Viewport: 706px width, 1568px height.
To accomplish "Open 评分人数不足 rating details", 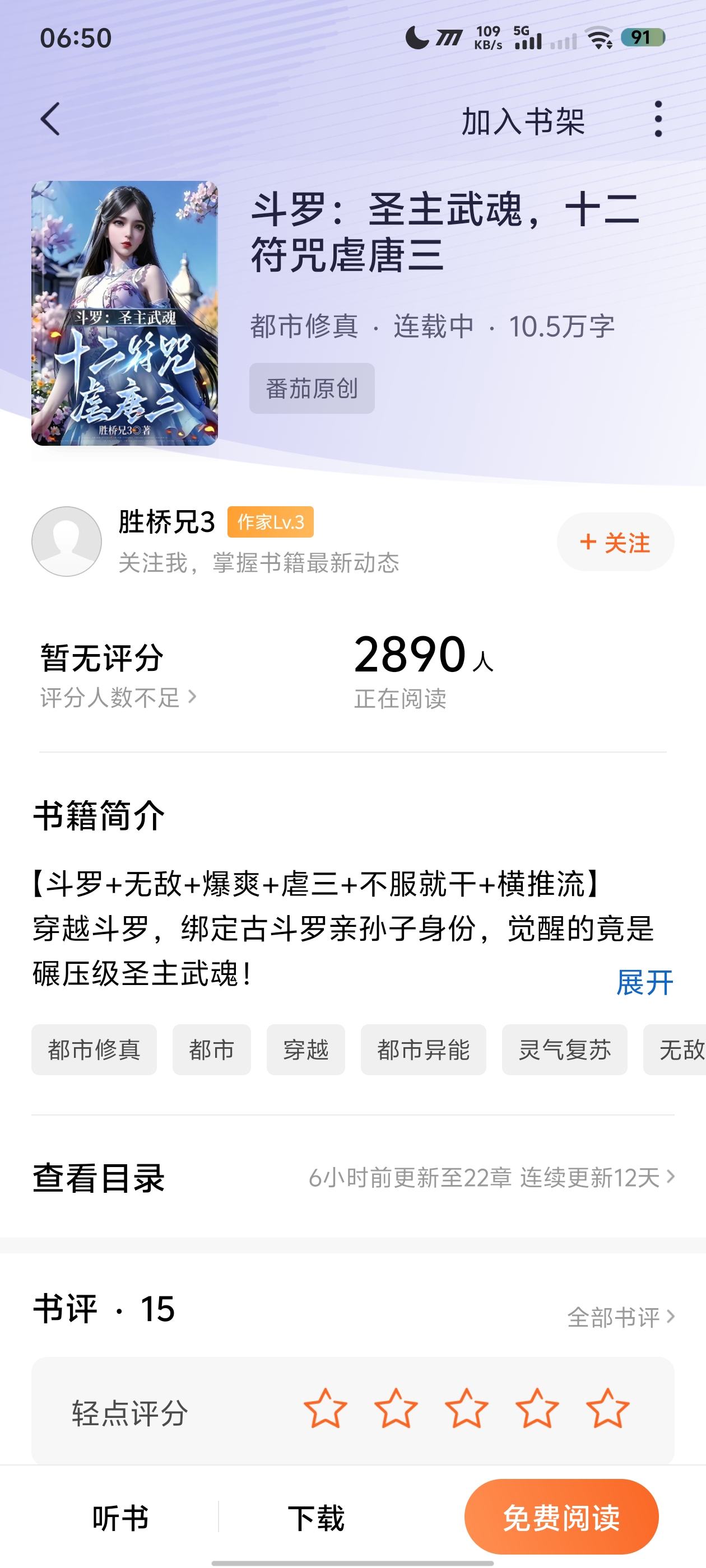I will coord(118,697).
